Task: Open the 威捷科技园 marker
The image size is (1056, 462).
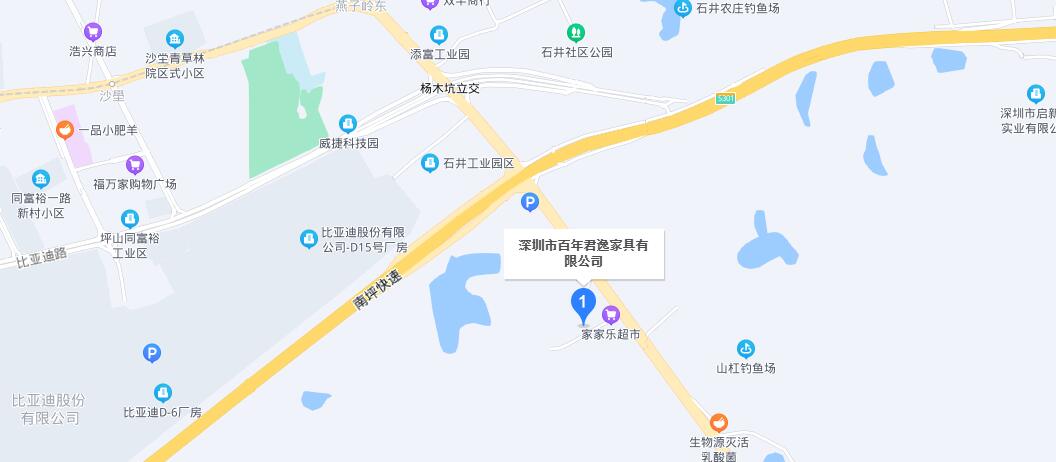Action: [x=347, y=123]
